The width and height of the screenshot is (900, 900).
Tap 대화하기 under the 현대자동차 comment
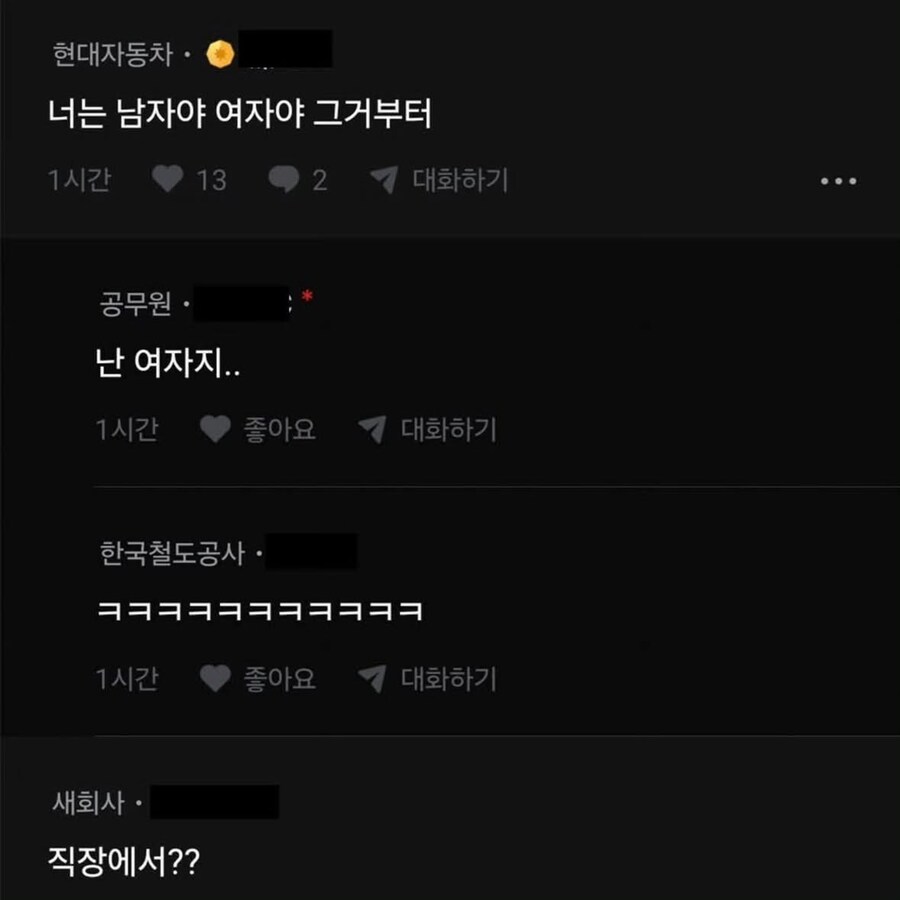(439, 180)
